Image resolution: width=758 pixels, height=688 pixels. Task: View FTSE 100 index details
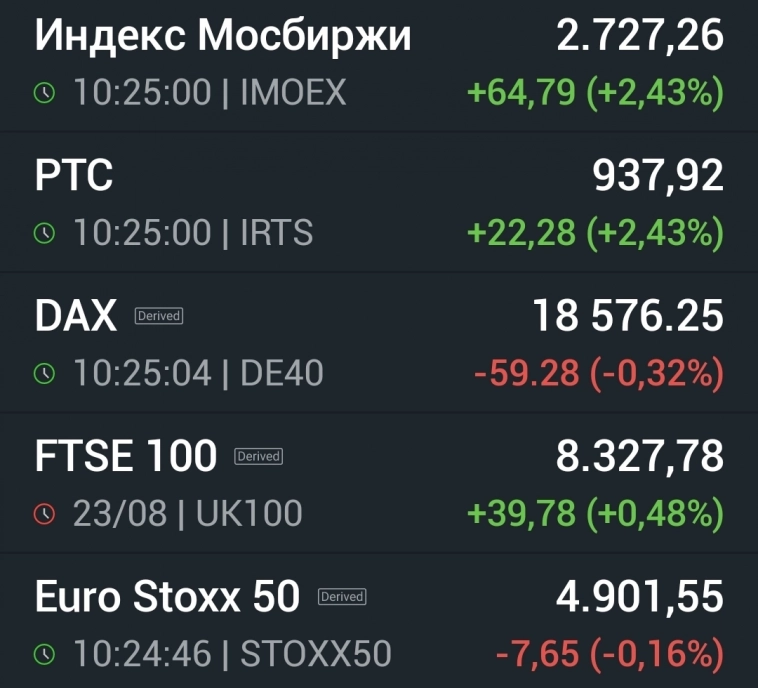[x=378, y=483]
